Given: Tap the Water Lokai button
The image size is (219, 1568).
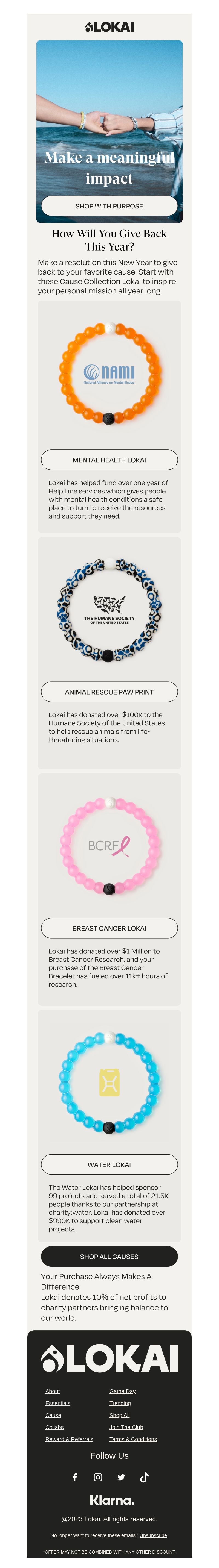Looking at the screenshot, I should (109, 1164).
